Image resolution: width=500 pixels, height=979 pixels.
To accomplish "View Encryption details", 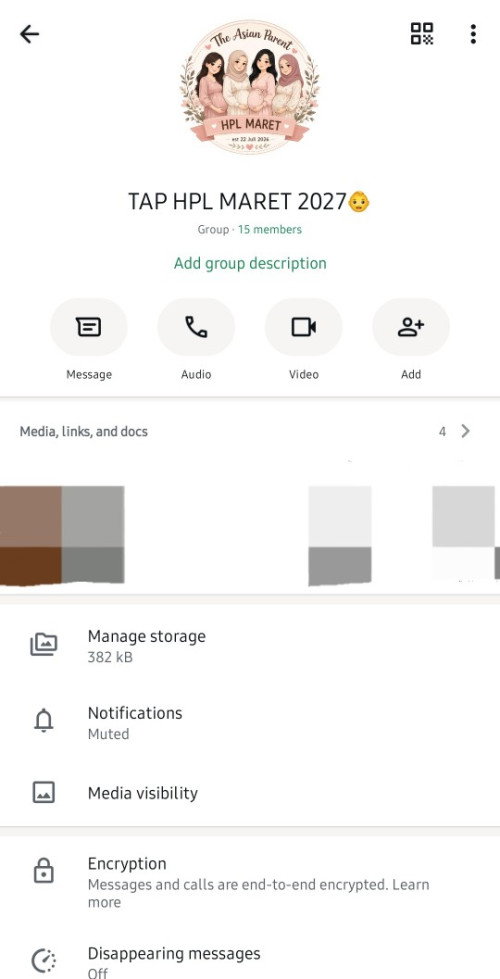I will coord(250,882).
